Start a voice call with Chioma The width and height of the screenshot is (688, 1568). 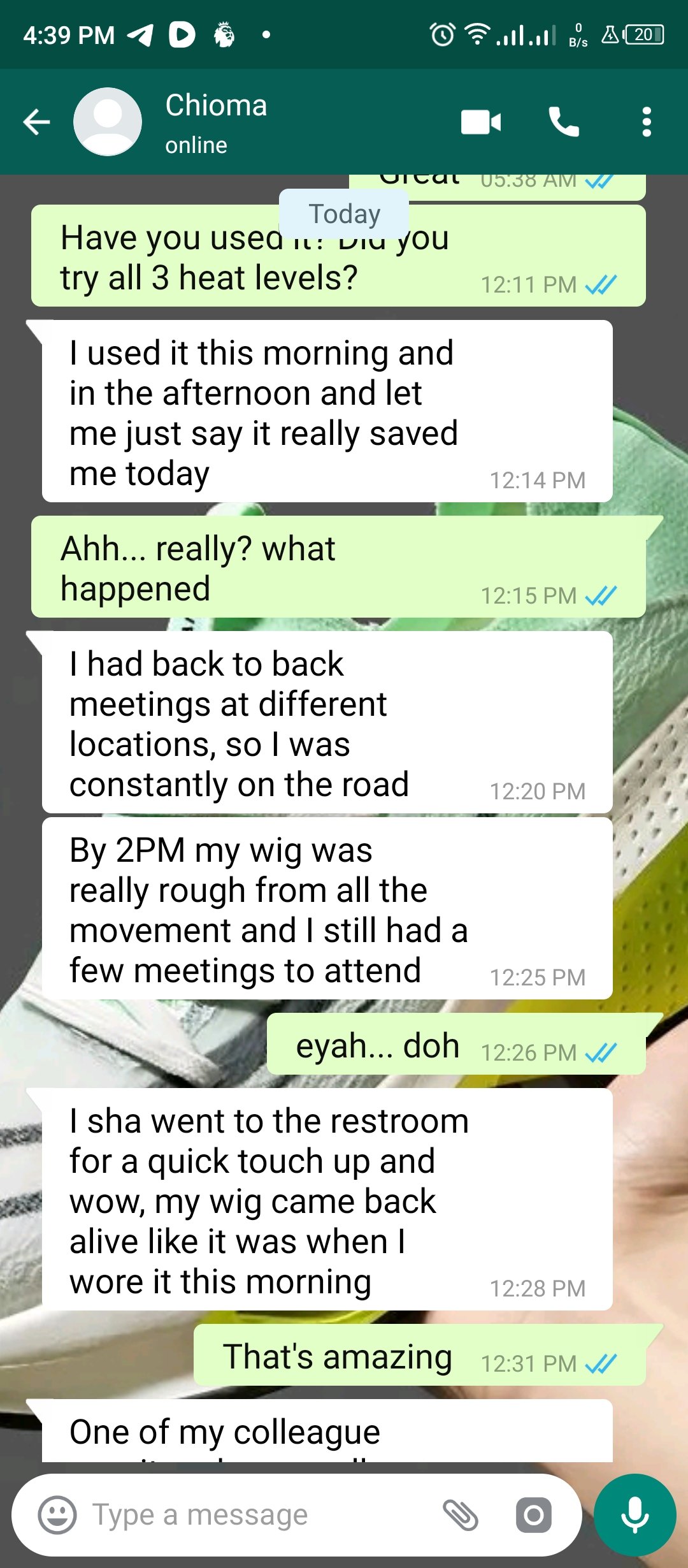[x=564, y=122]
